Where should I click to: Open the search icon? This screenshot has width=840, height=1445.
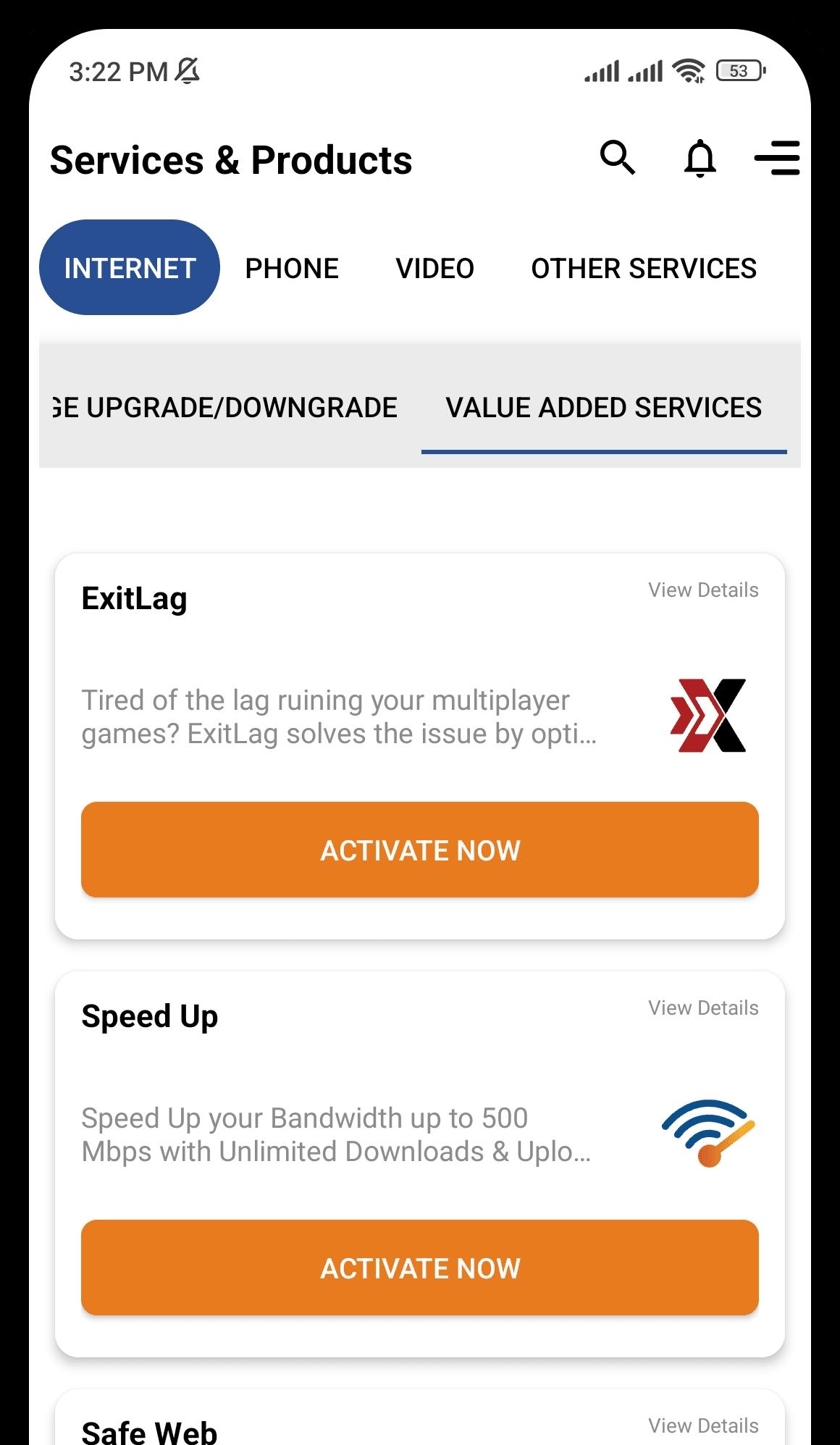618,158
